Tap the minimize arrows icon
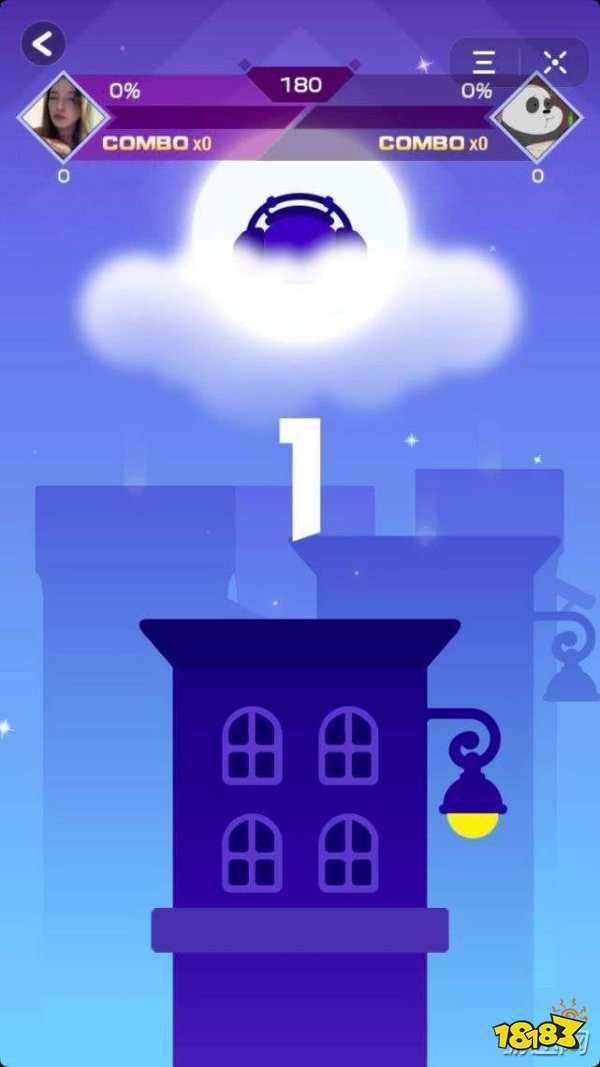Viewport: 600px width, 1067px height. 555,63
